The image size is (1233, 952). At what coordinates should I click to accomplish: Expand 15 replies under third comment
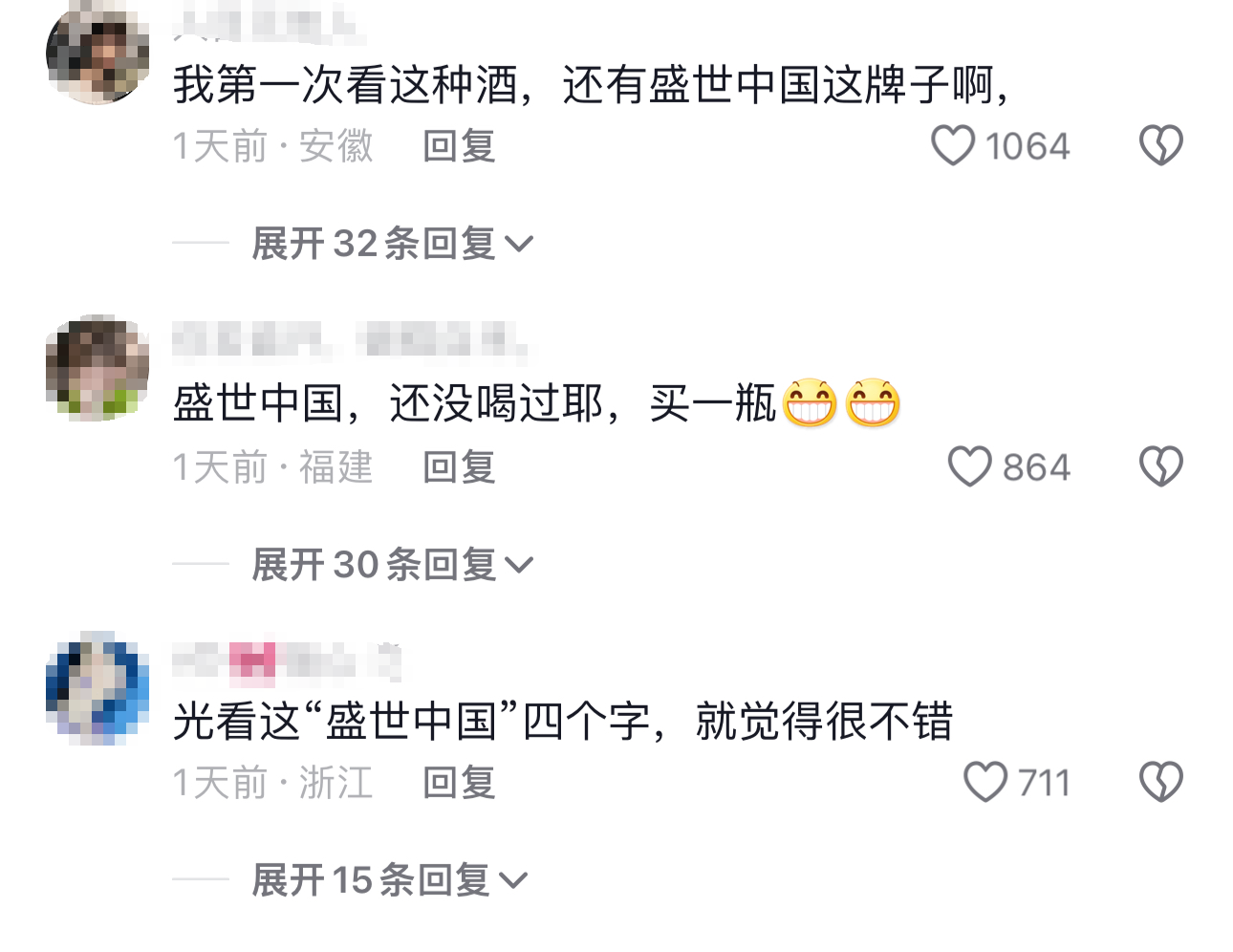tap(388, 880)
